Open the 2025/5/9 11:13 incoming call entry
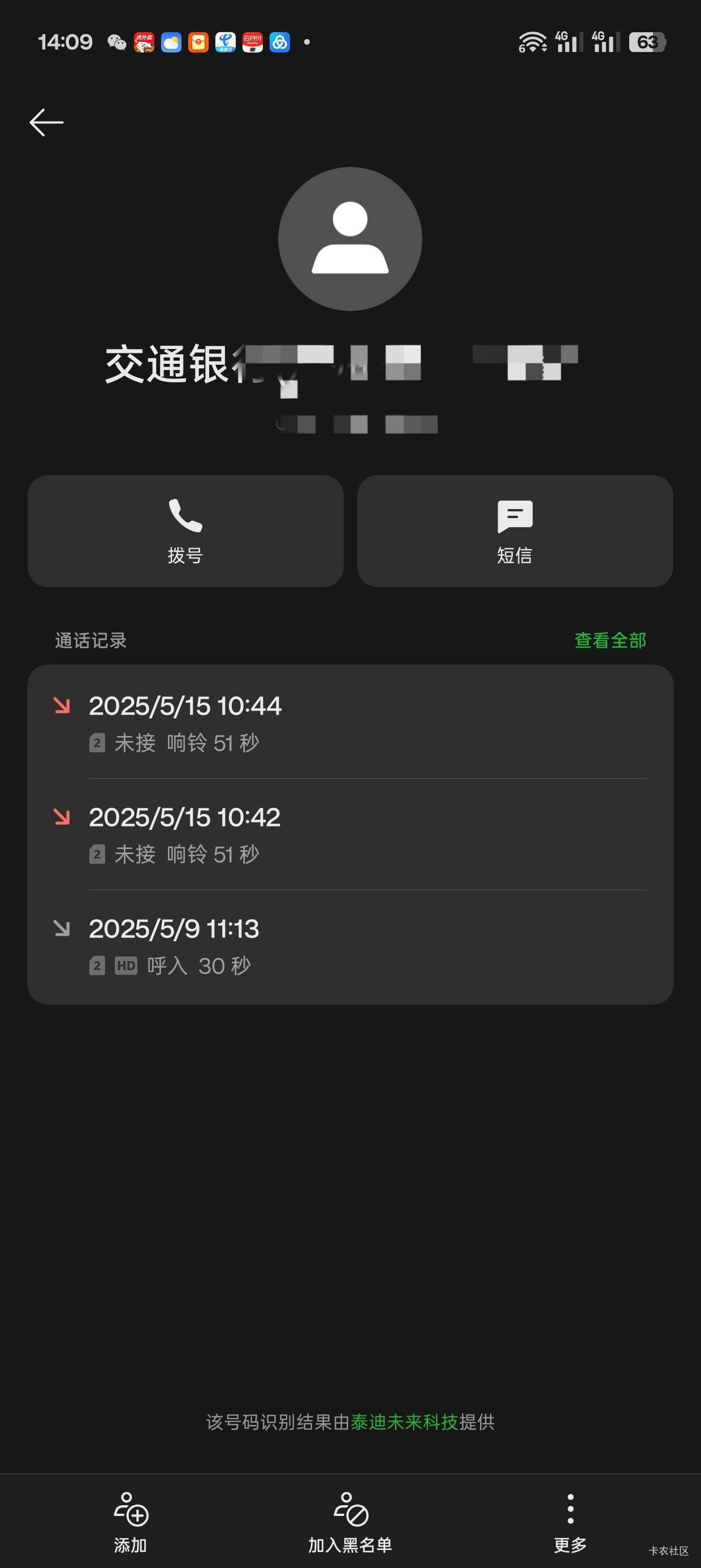Screen dimensions: 701x1568 click(350, 946)
